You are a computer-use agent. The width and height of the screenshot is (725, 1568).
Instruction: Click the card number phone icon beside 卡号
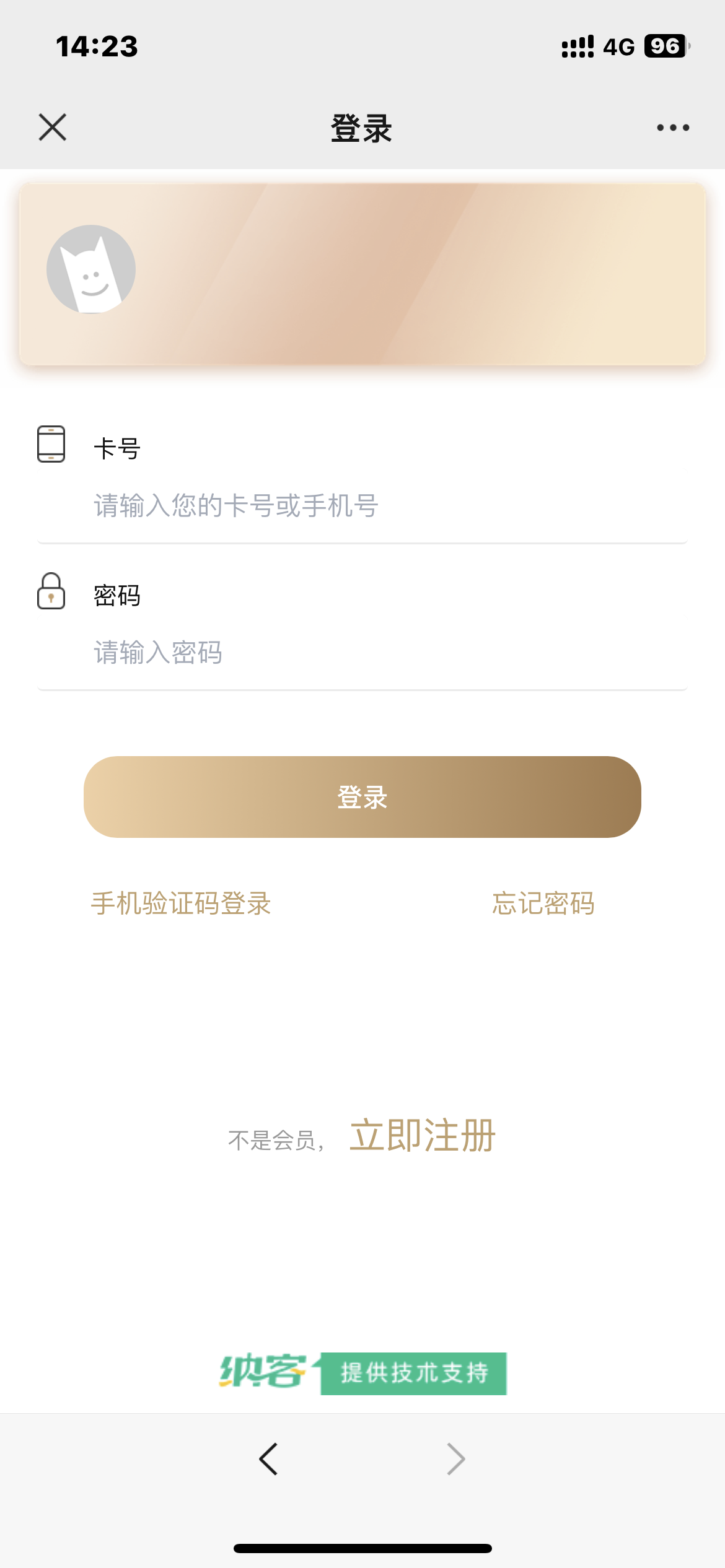[50, 443]
